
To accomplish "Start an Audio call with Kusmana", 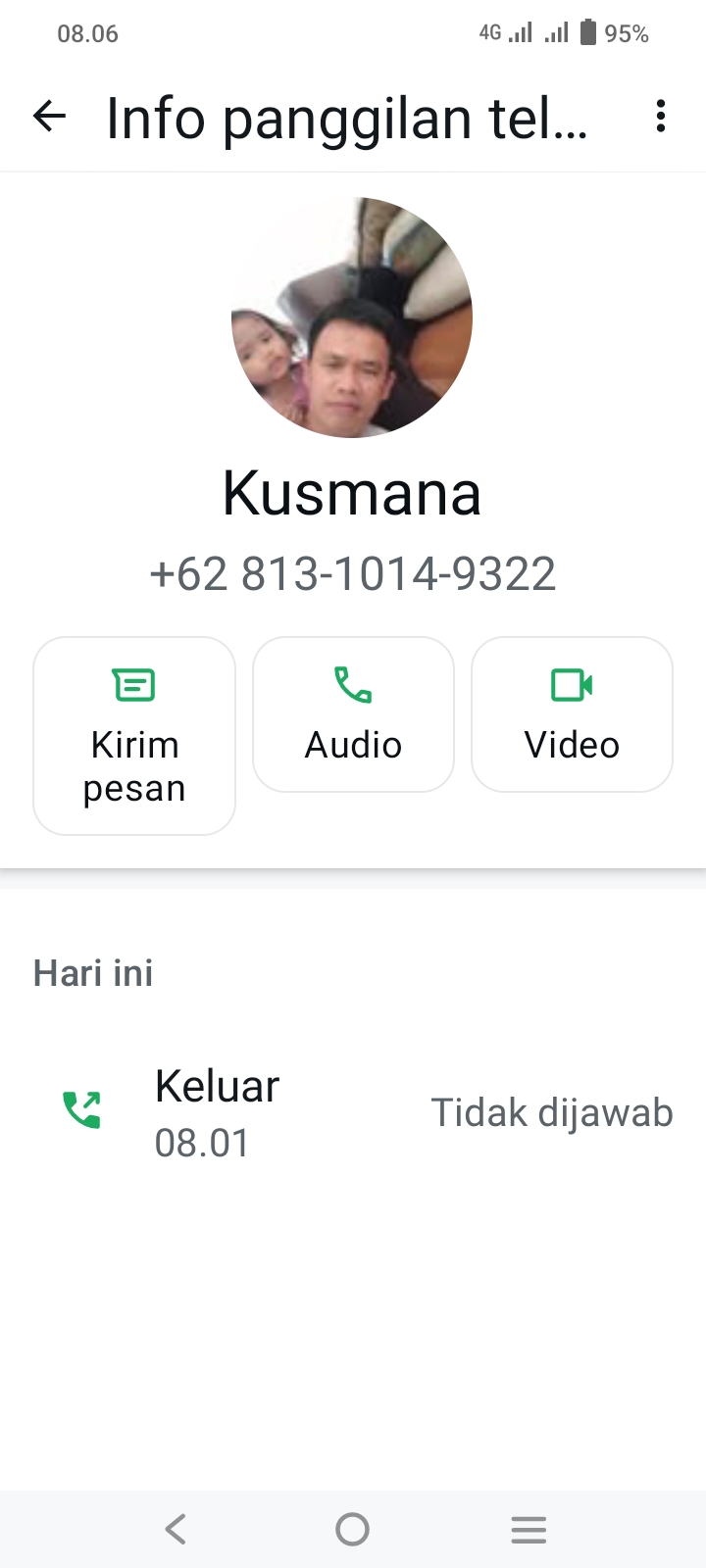I will click(353, 714).
